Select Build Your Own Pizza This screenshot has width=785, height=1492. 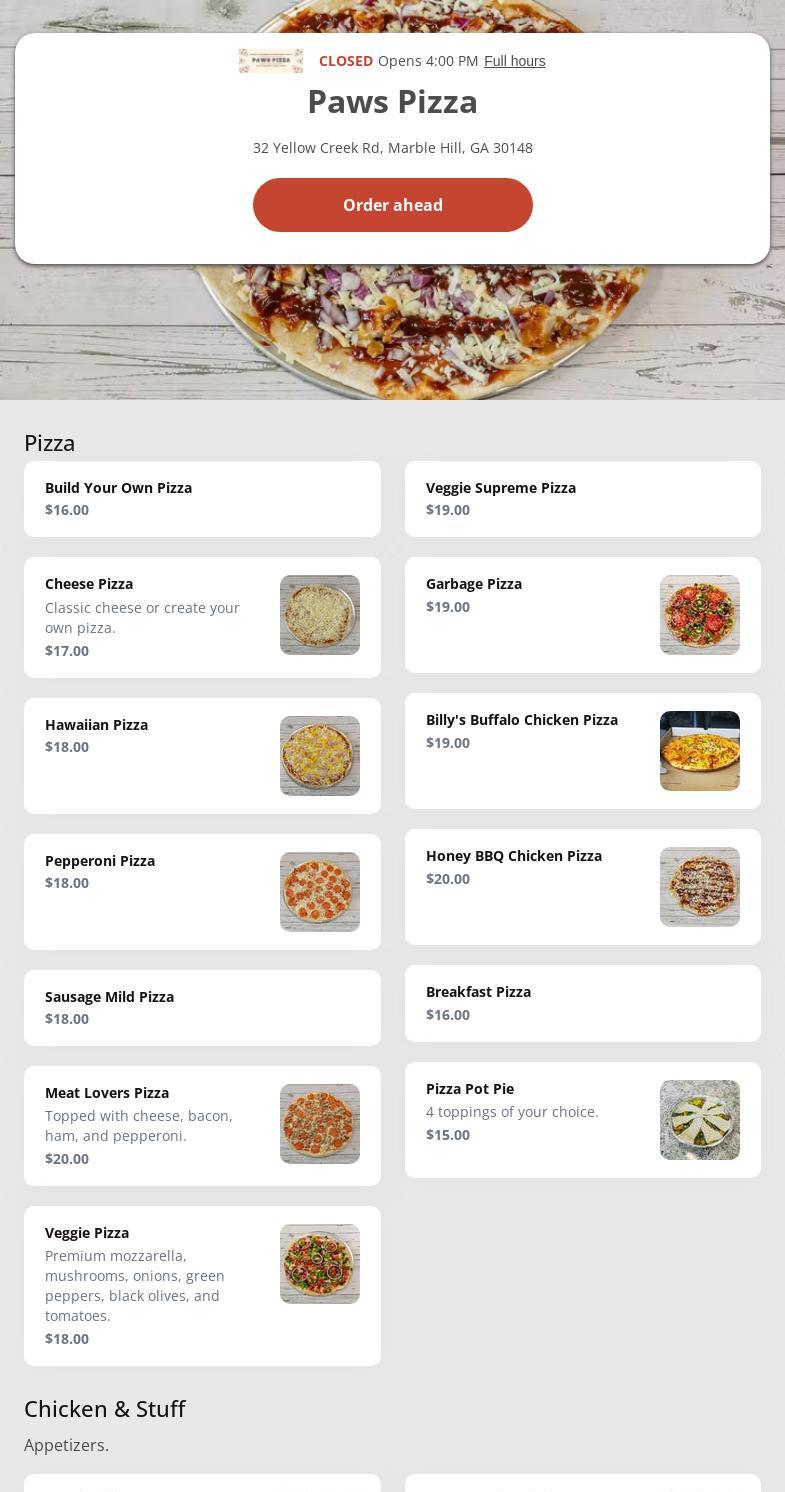(x=202, y=499)
